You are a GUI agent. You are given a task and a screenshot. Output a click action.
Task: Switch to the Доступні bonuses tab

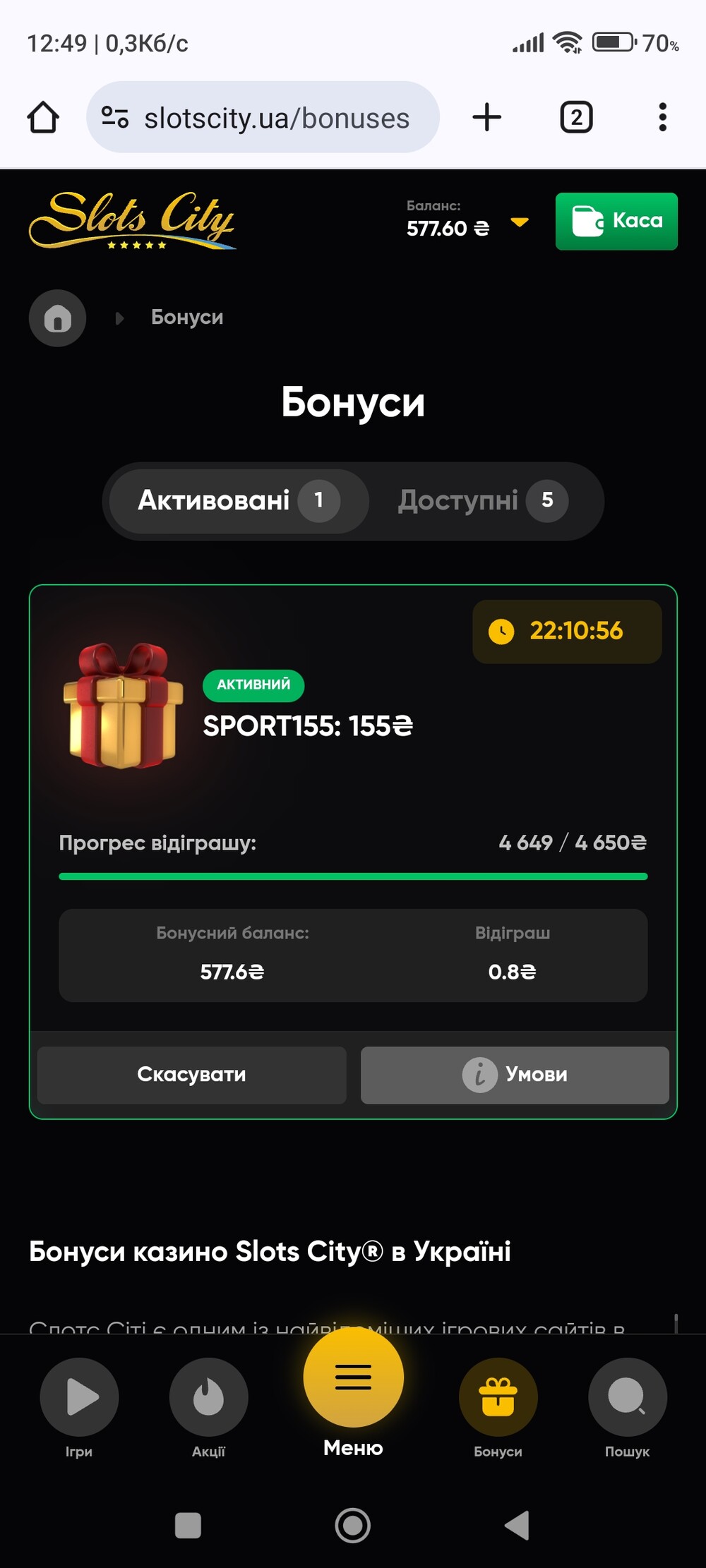click(x=483, y=500)
